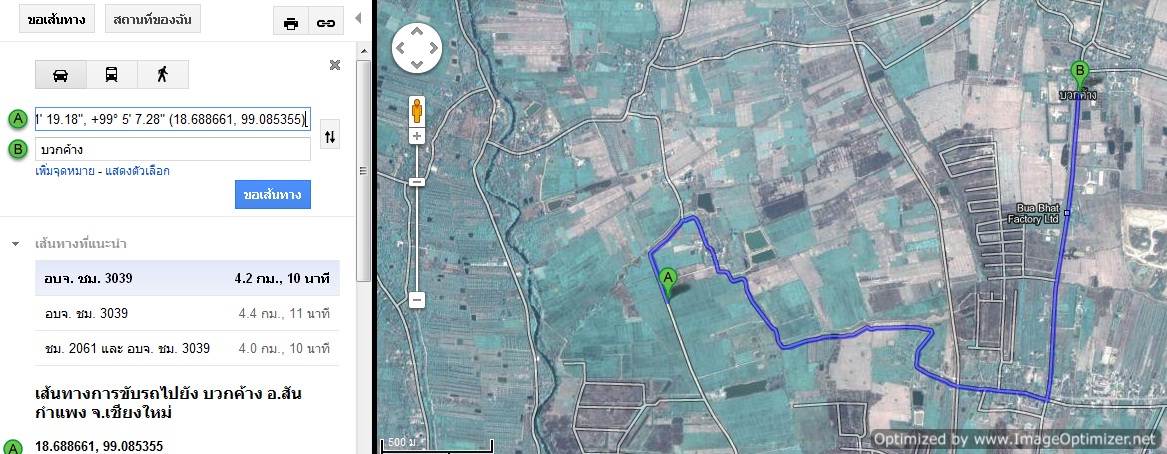Select walking mode

162,74
